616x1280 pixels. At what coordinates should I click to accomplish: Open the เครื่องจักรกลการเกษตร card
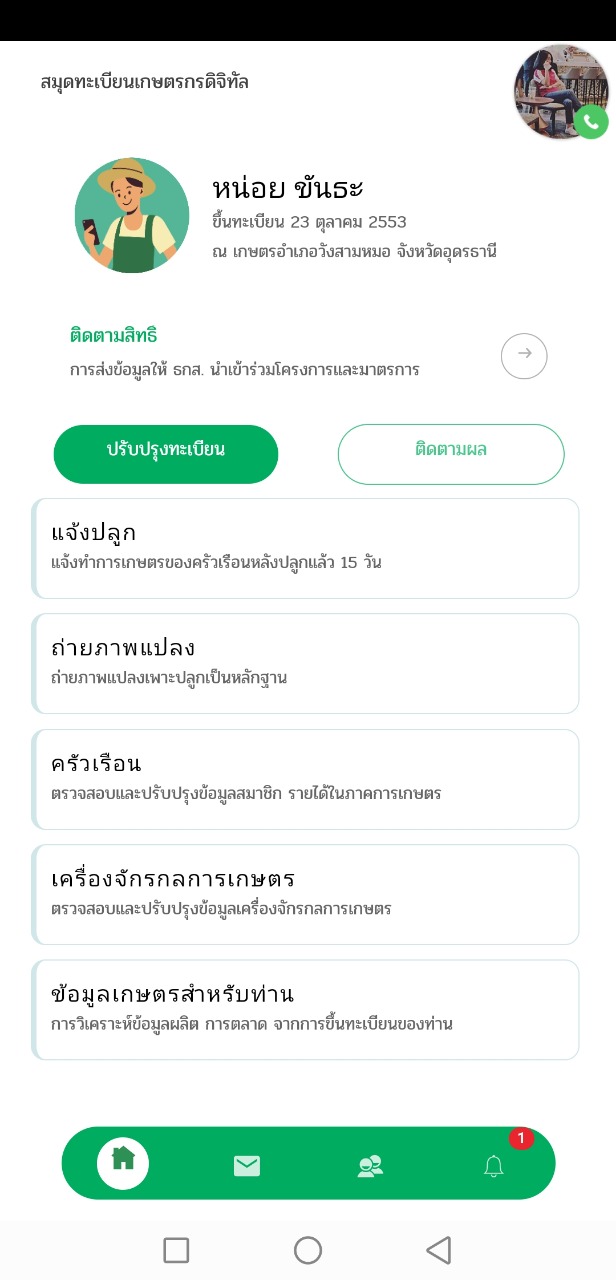pos(306,894)
